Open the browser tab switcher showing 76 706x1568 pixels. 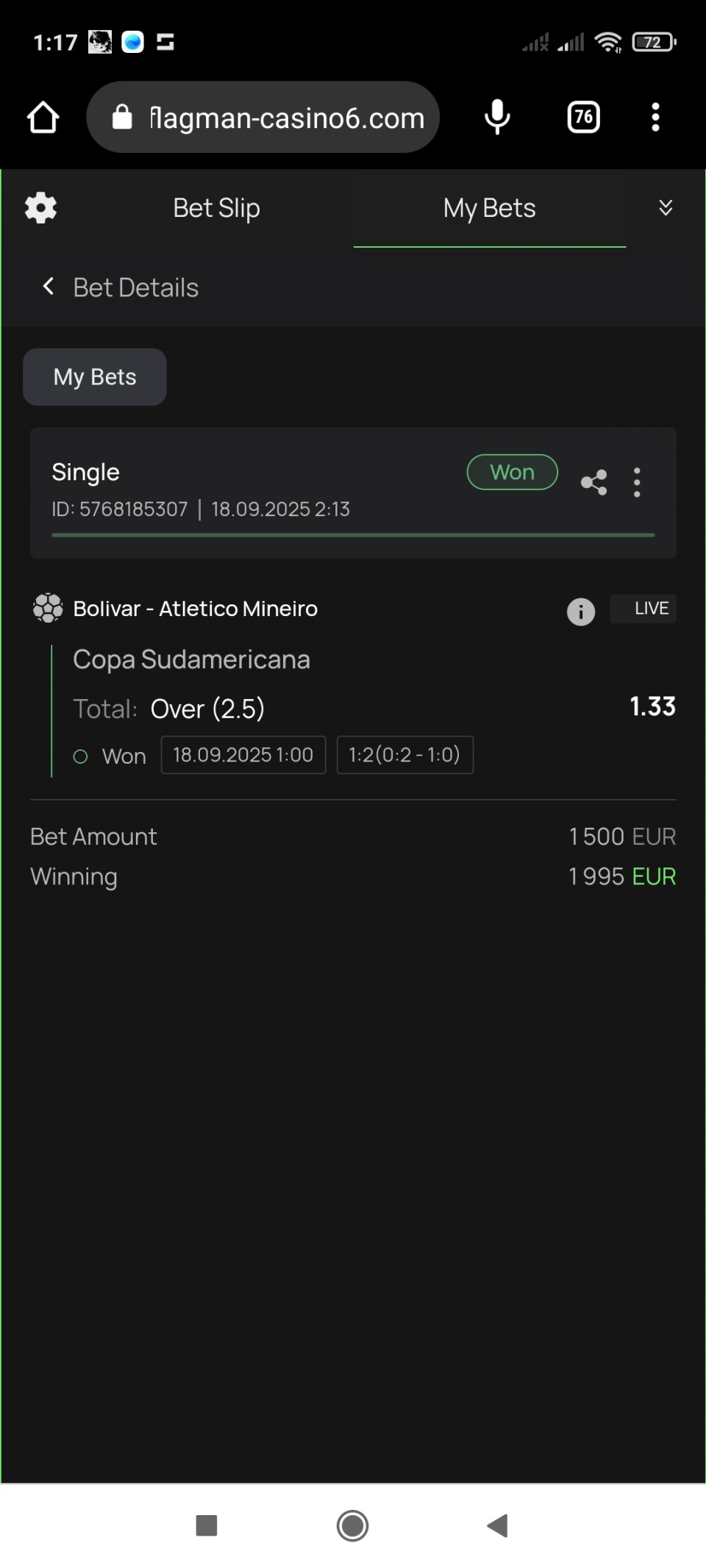coord(584,118)
